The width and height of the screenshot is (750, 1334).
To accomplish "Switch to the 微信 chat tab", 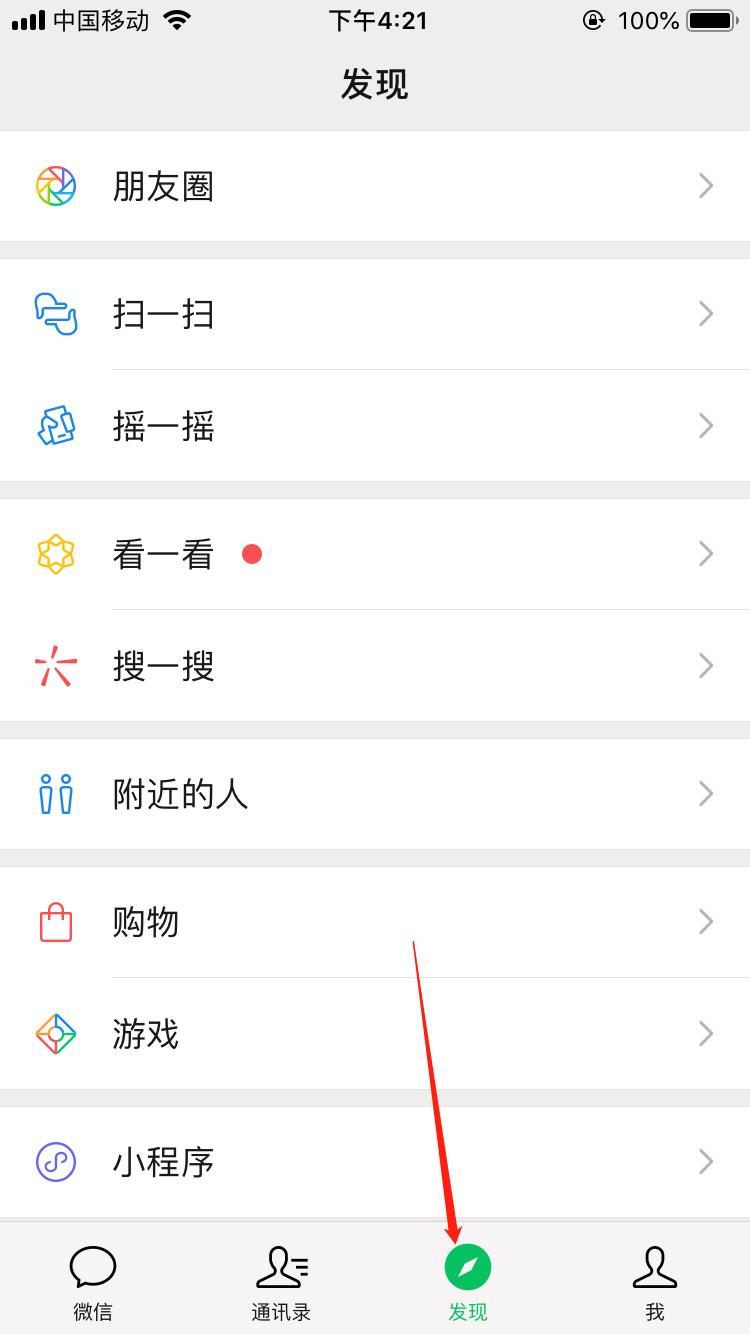I will [x=93, y=1278].
